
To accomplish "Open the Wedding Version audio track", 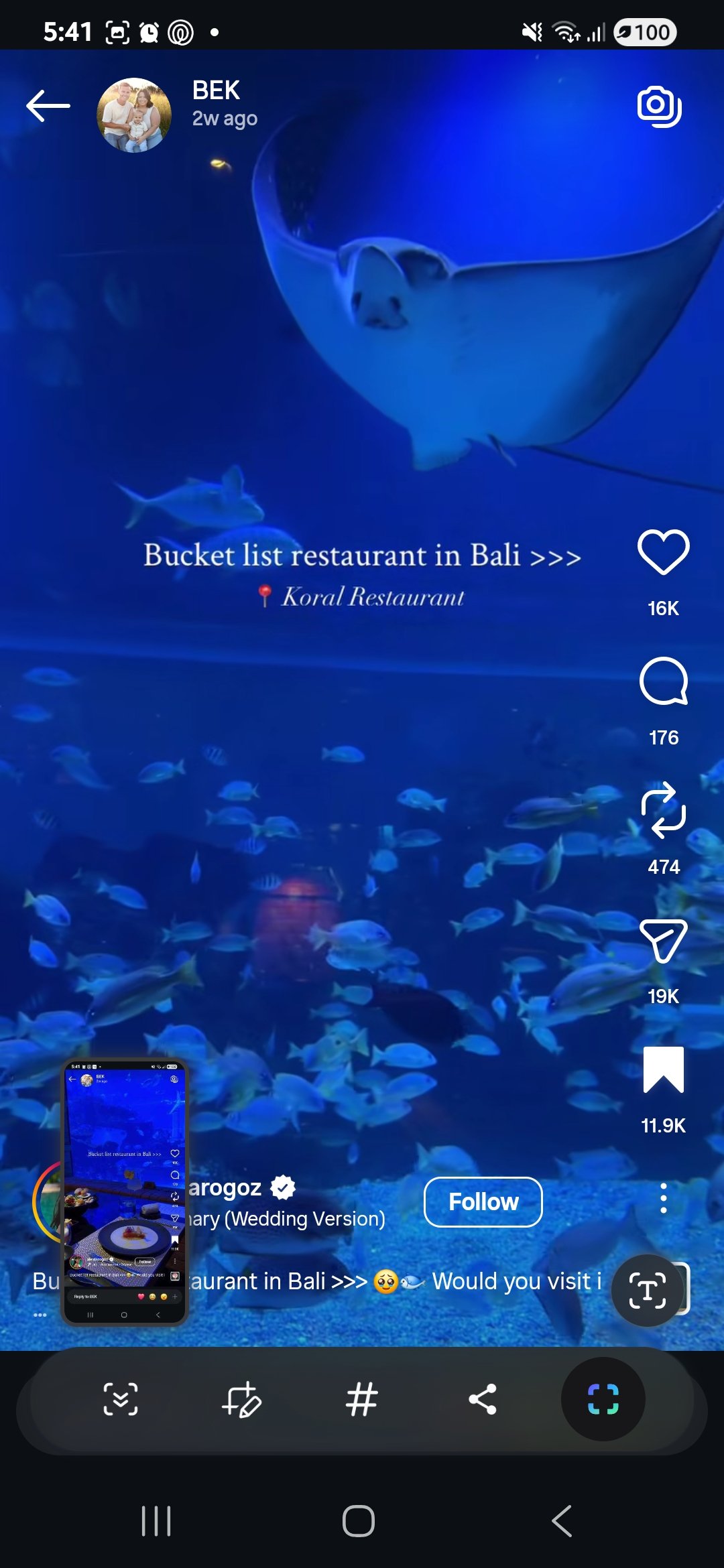I will pos(286,1219).
